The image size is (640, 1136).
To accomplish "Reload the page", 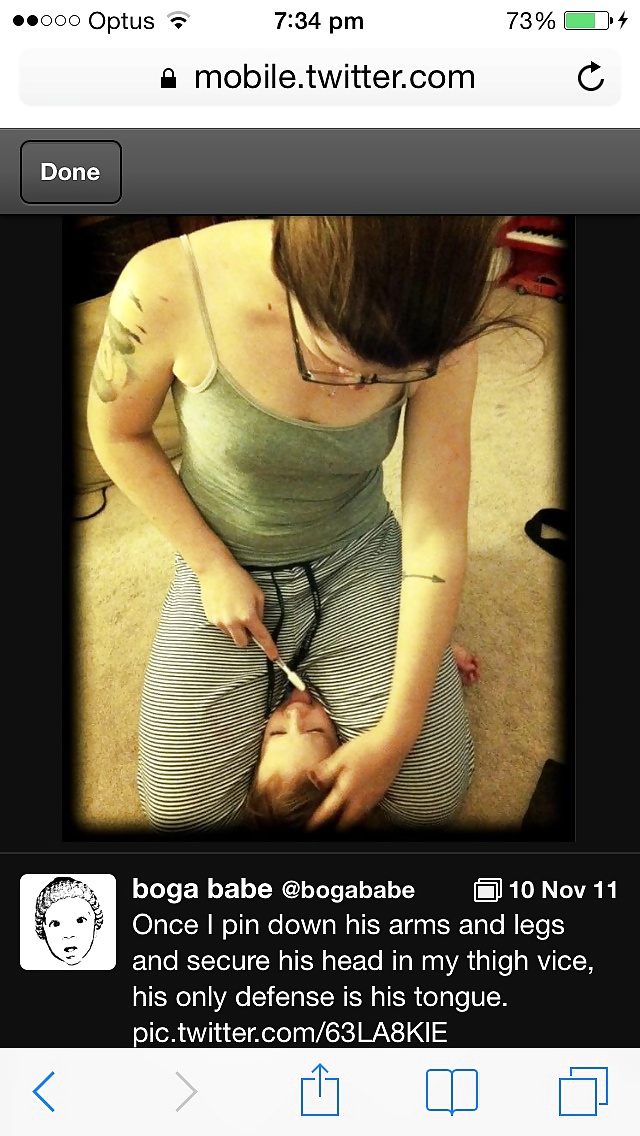I will (591, 77).
